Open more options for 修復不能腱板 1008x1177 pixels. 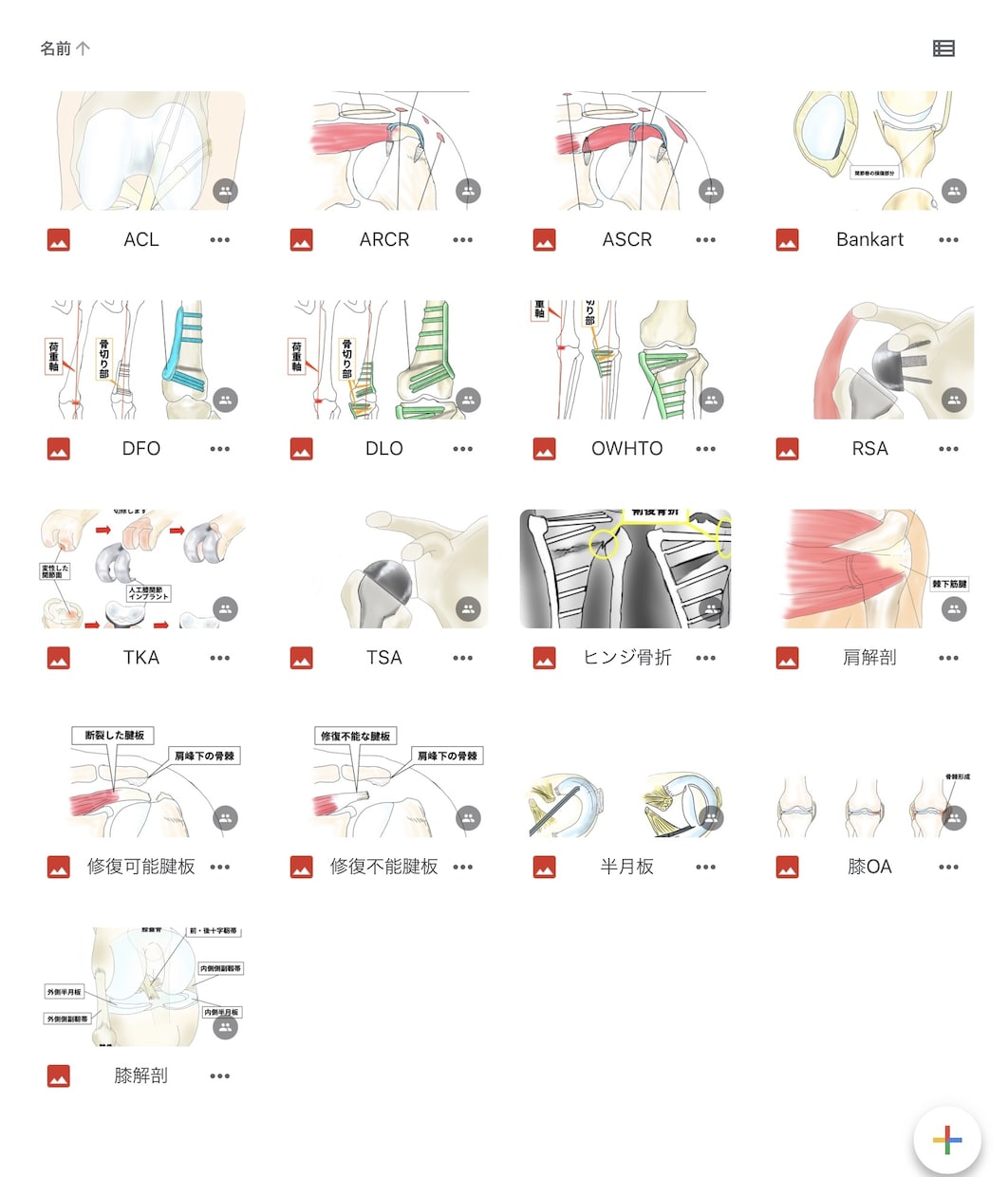point(462,867)
